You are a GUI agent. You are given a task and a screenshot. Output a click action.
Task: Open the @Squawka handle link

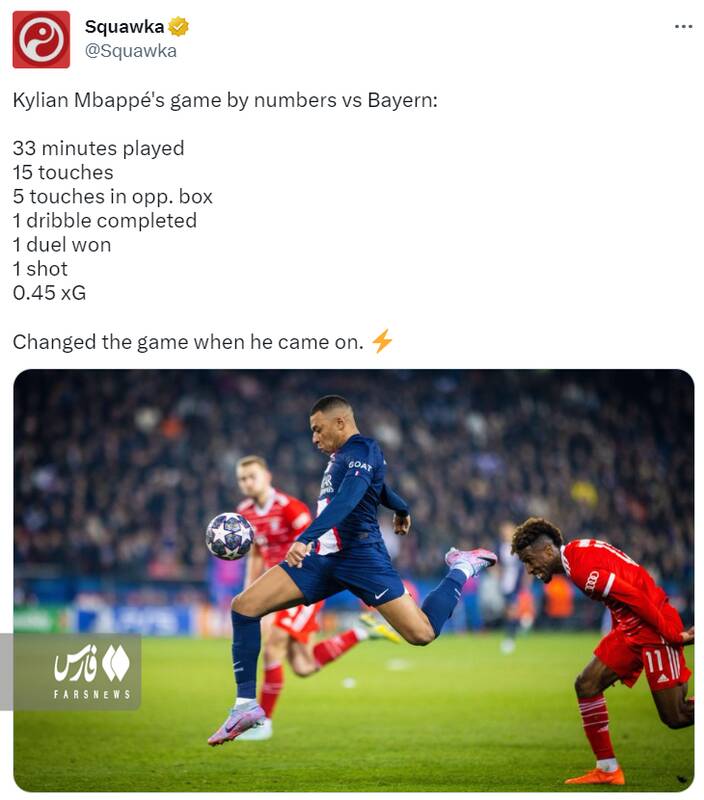130,51
